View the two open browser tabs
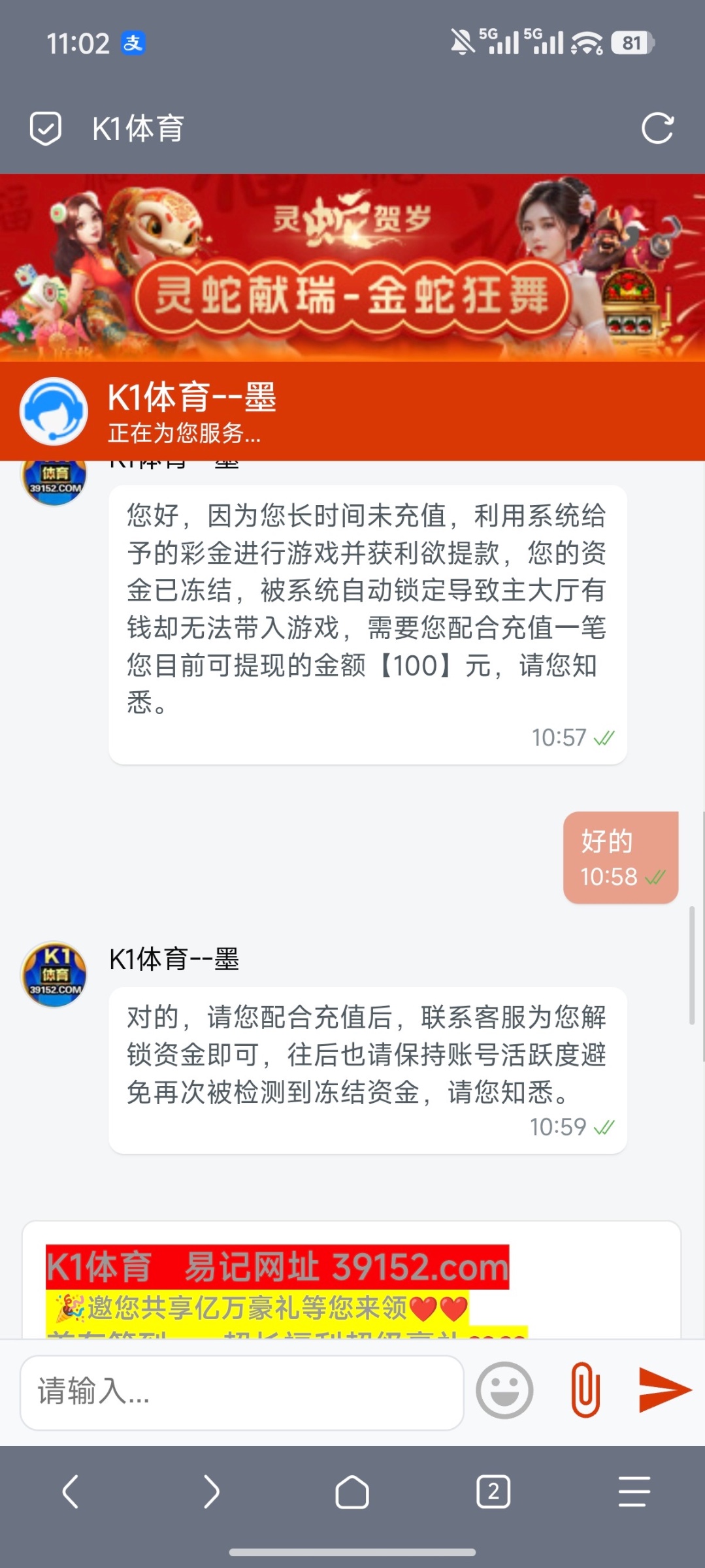The height and width of the screenshot is (1568, 705). (493, 1492)
